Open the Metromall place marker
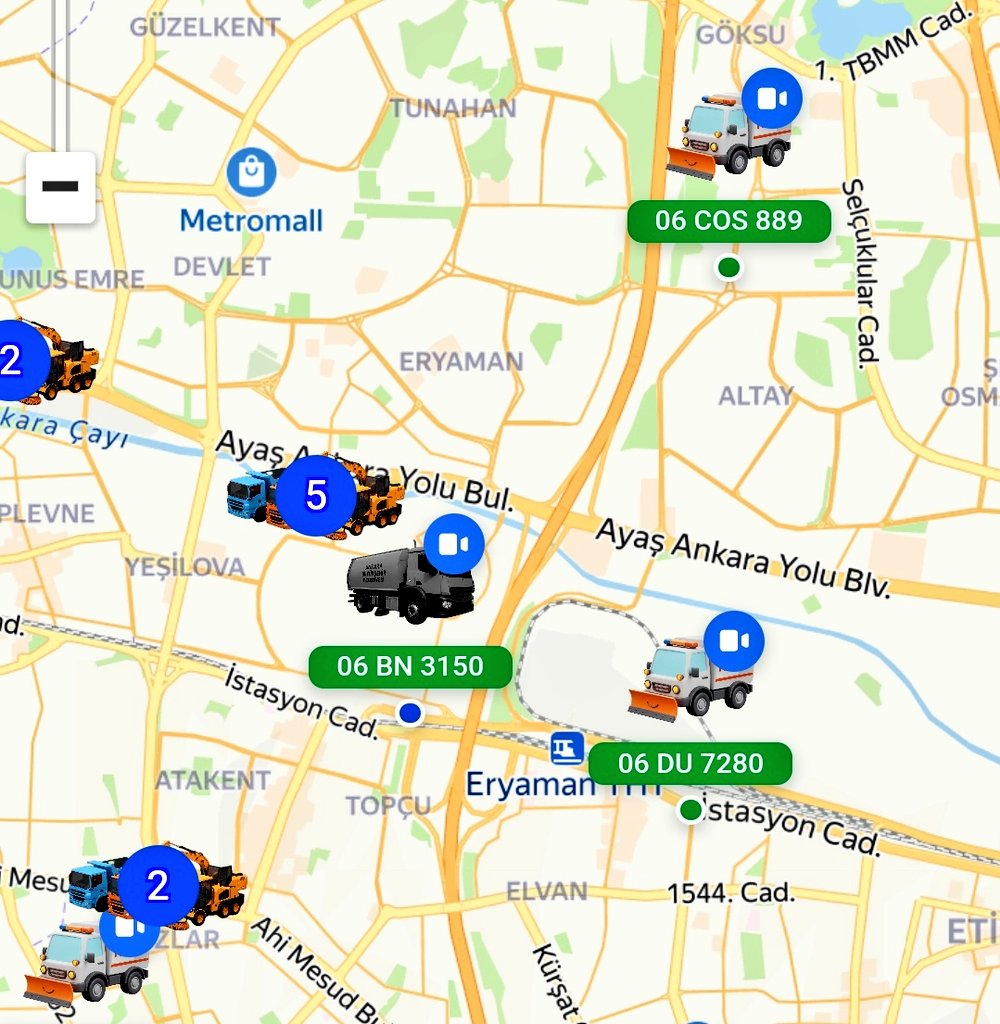The image size is (1000, 1024). (x=251, y=173)
